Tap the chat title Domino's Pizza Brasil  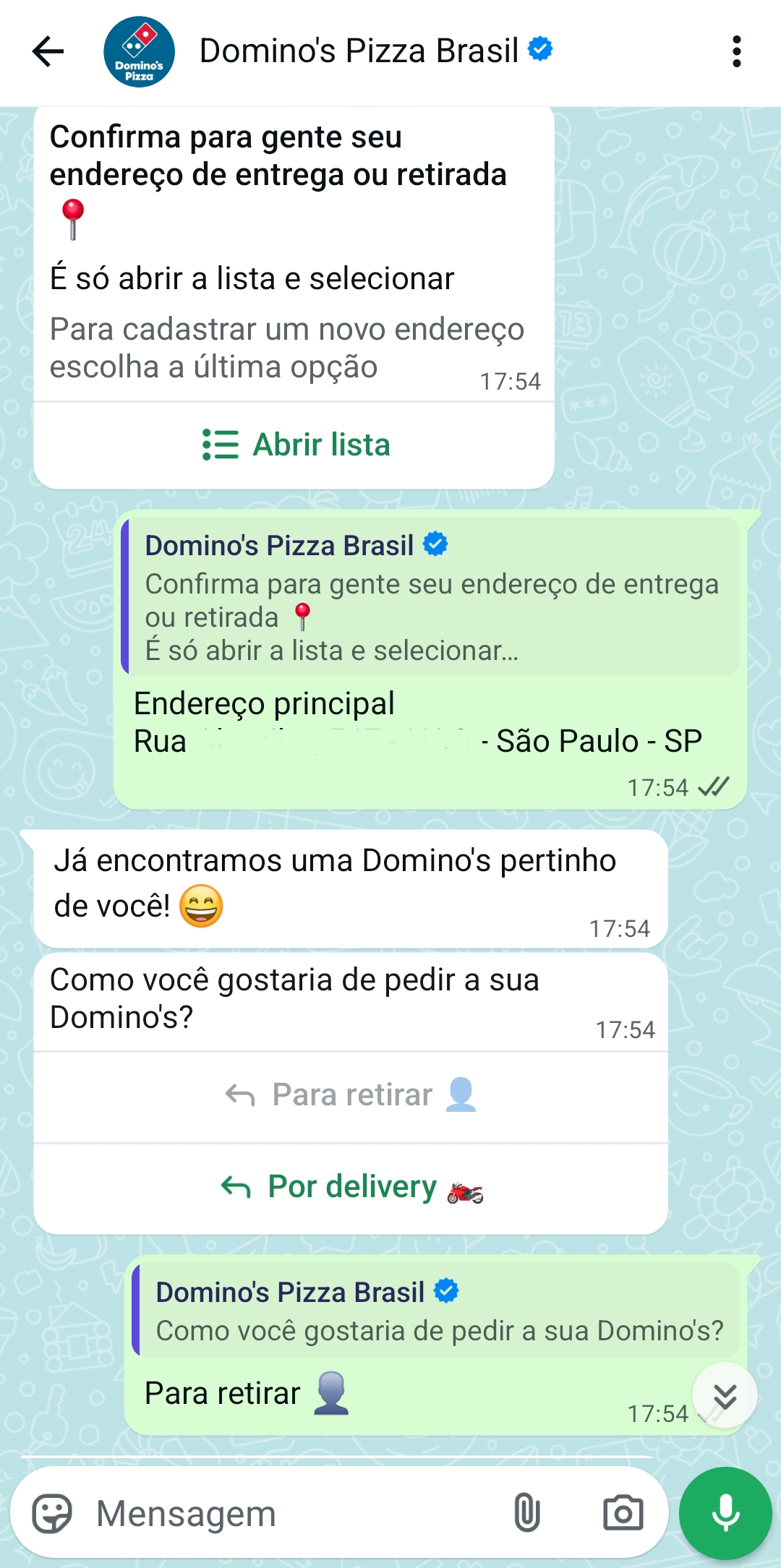coord(362,51)
